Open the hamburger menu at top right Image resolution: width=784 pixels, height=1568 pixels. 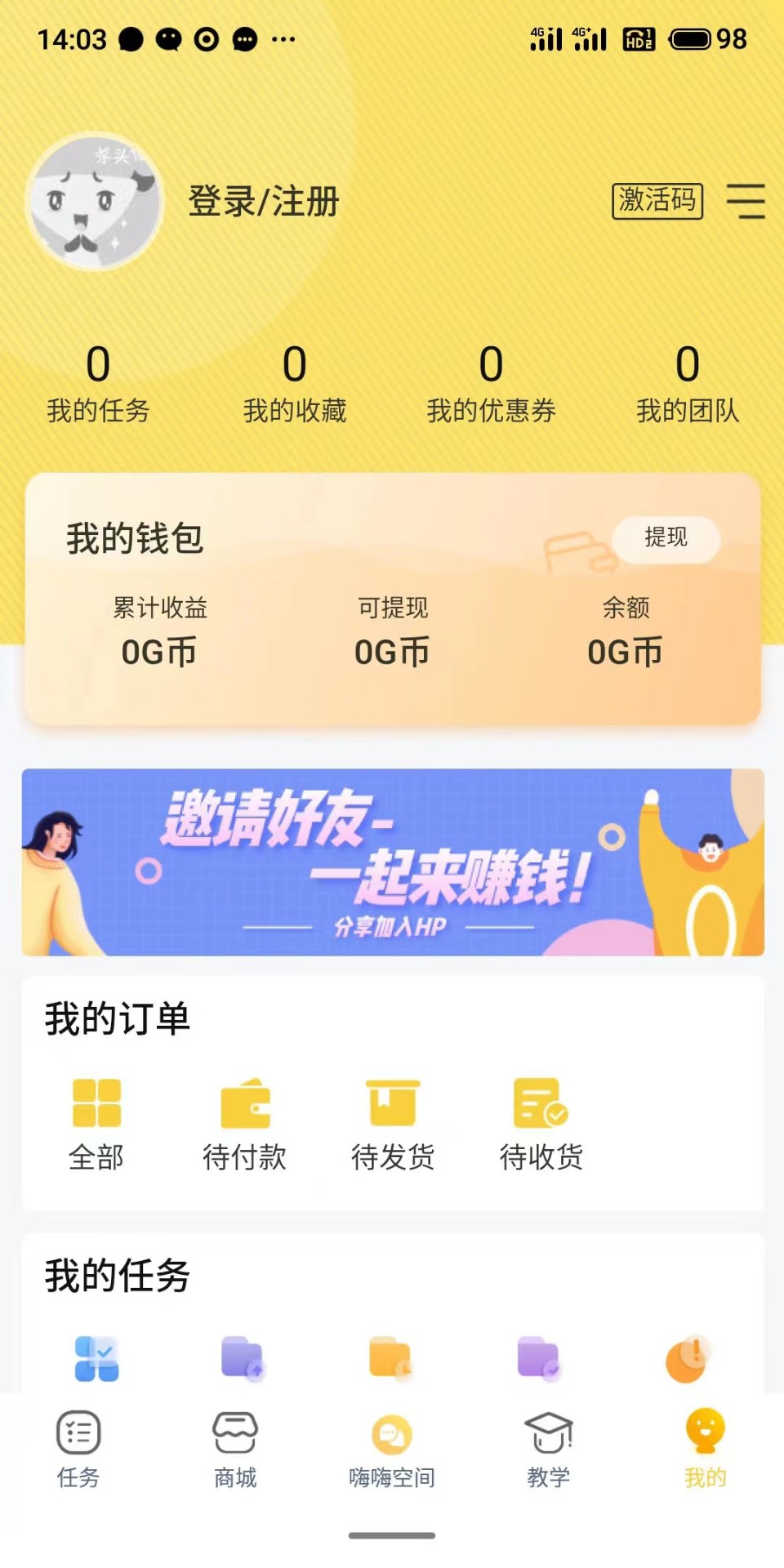(745, 203)
